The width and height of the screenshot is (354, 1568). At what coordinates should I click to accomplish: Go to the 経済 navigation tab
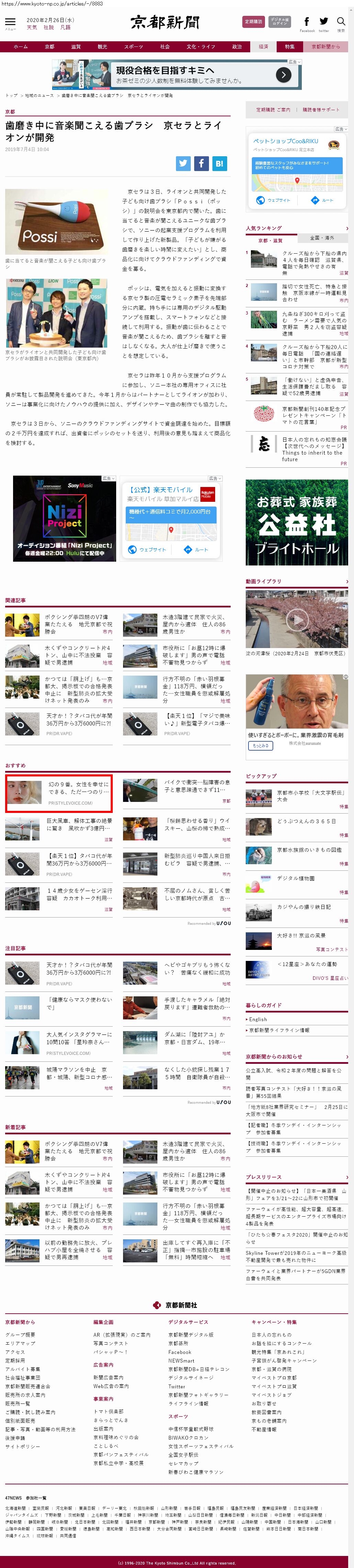click(263, 46)
